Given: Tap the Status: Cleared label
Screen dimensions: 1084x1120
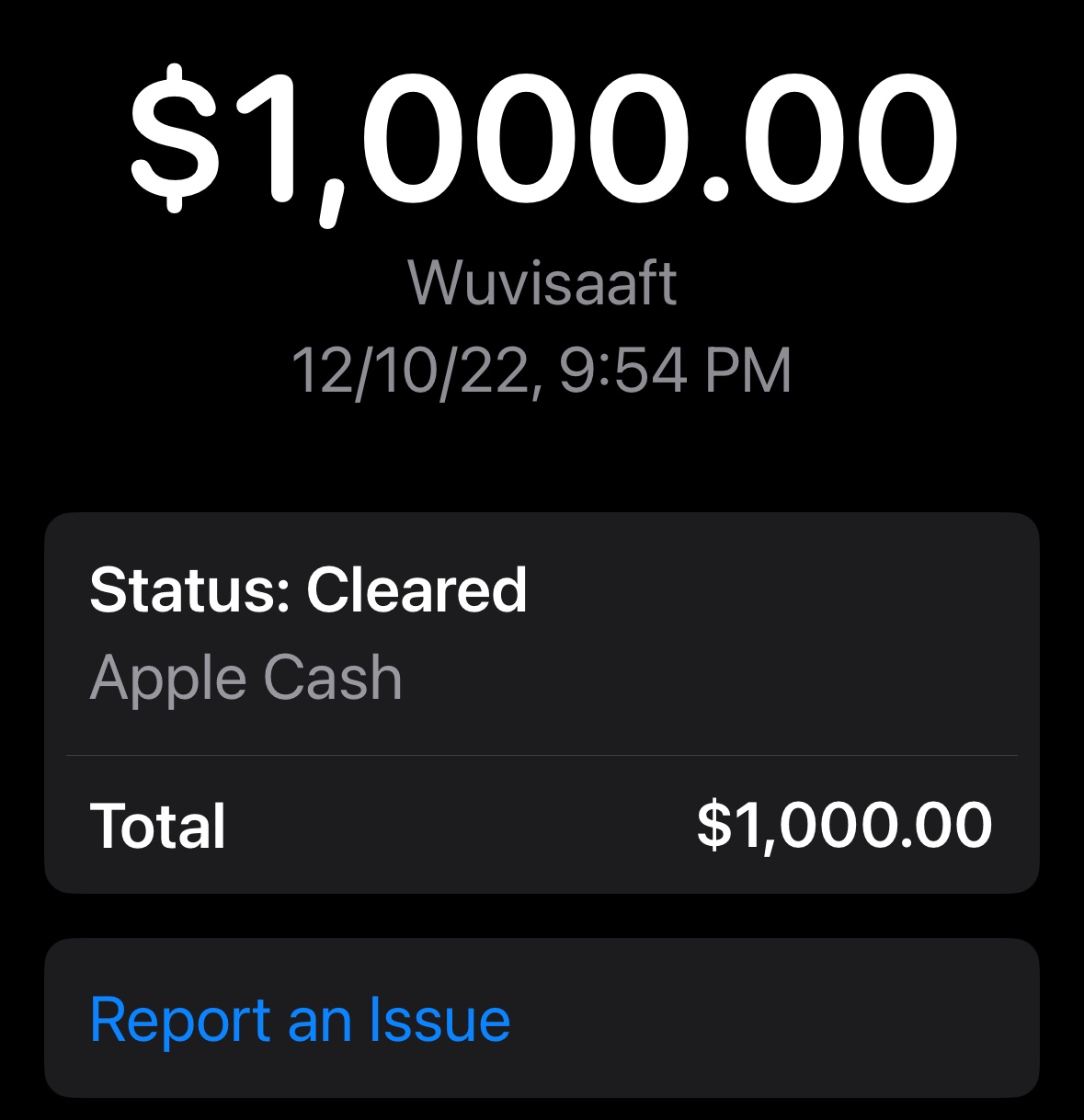Looking at the screenshot, I should click(309, 589).
